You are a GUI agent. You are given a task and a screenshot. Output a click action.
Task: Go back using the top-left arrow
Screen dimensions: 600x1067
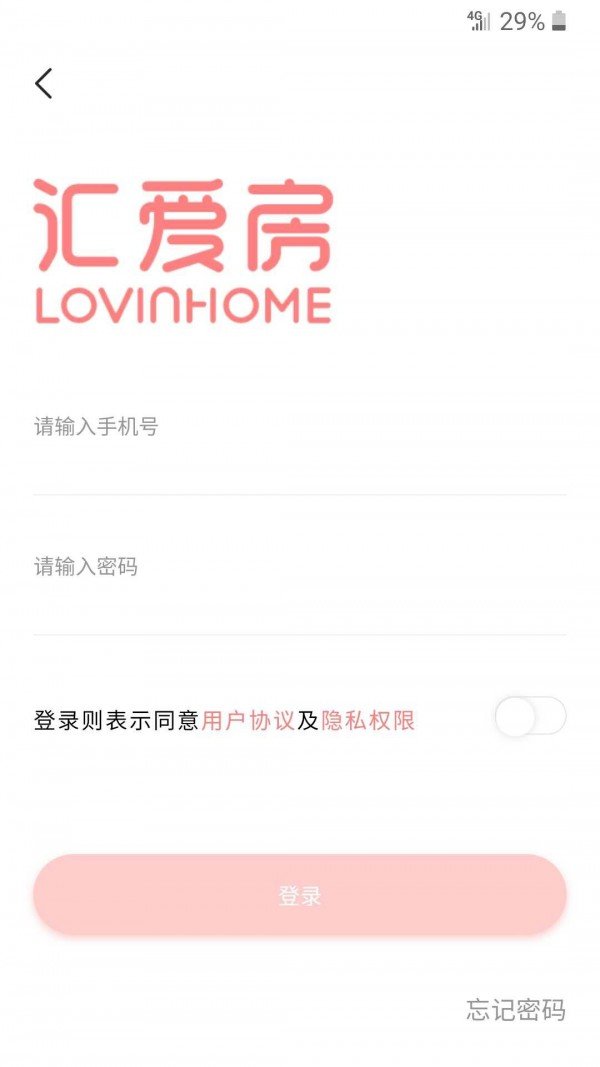[44, 84]
